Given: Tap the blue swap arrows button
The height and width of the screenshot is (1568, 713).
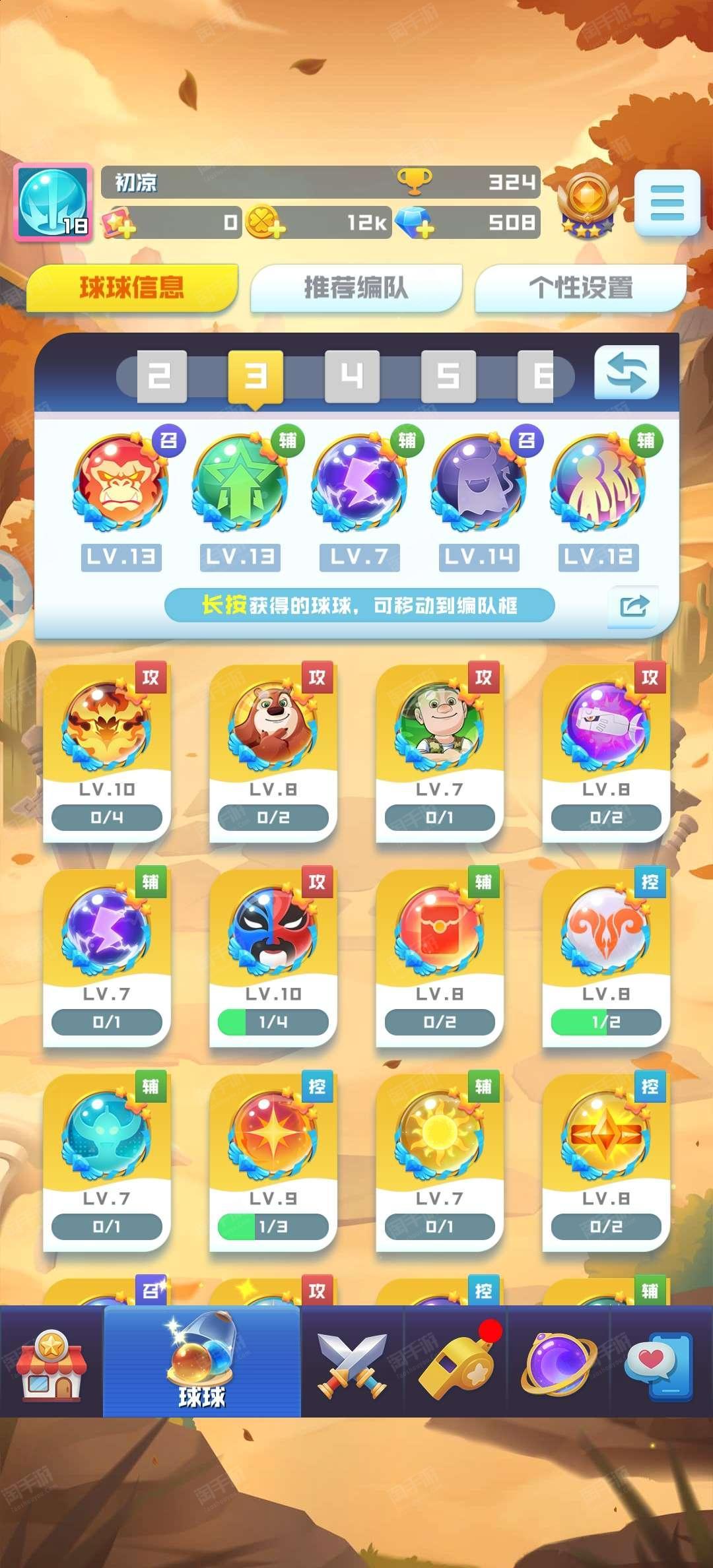Looking at the screenshot, I should tap(627, 373).
